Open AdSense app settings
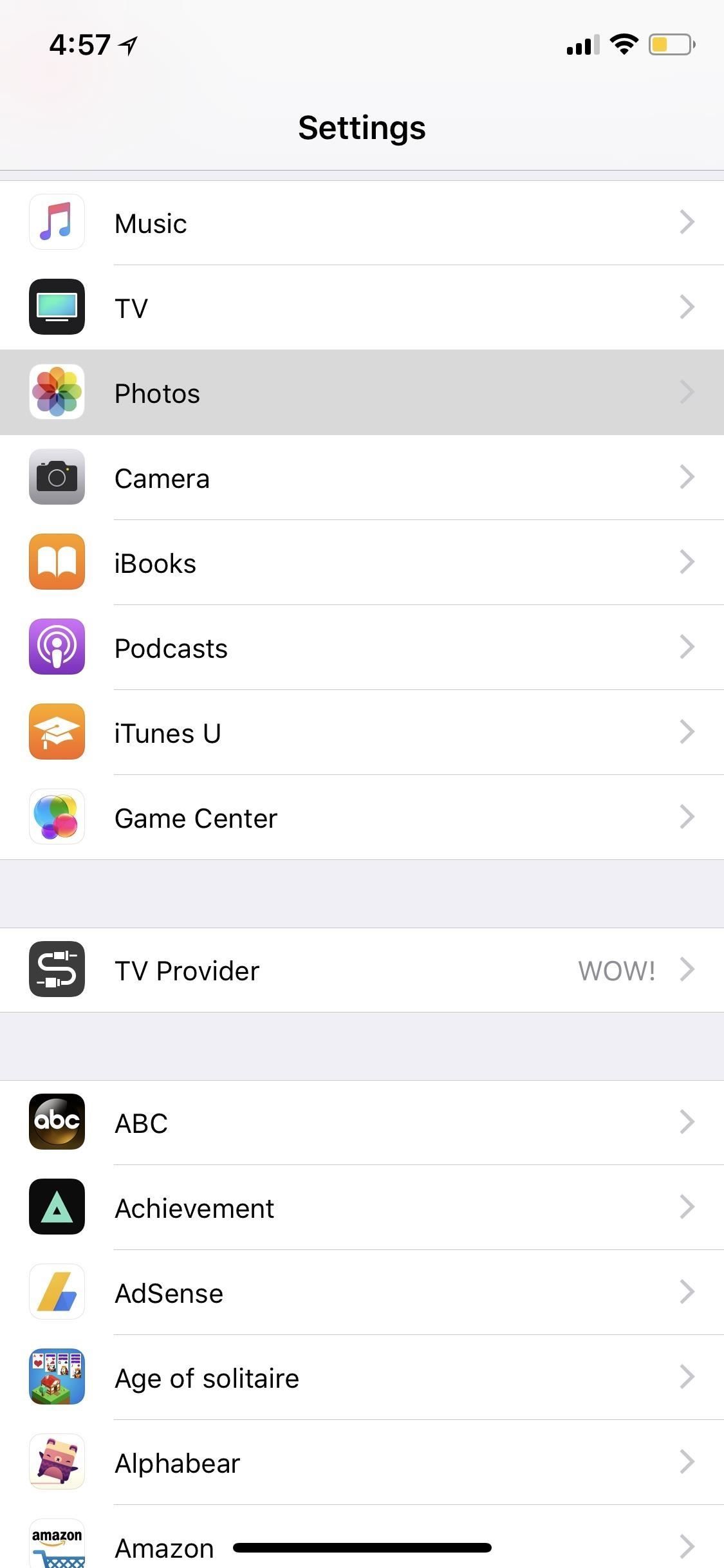724x1568 pixels. (x=360, y=1293)
